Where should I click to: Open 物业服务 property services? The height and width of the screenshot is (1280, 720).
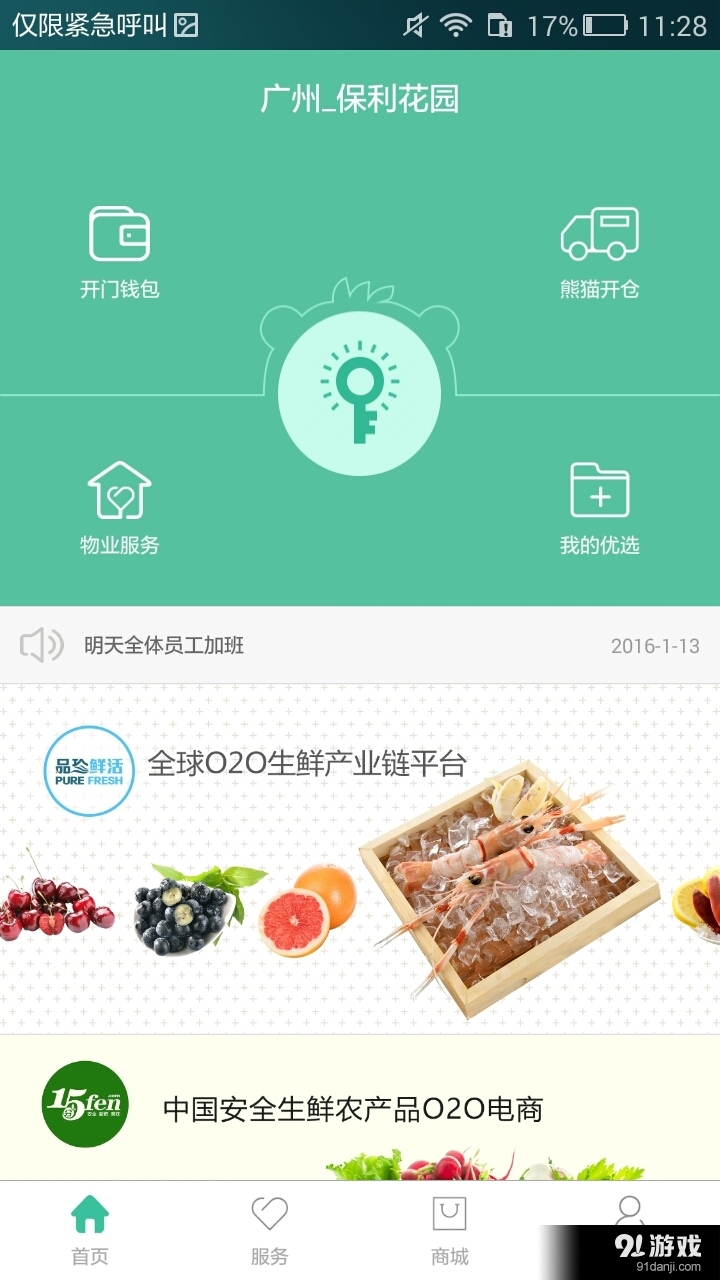120,506
